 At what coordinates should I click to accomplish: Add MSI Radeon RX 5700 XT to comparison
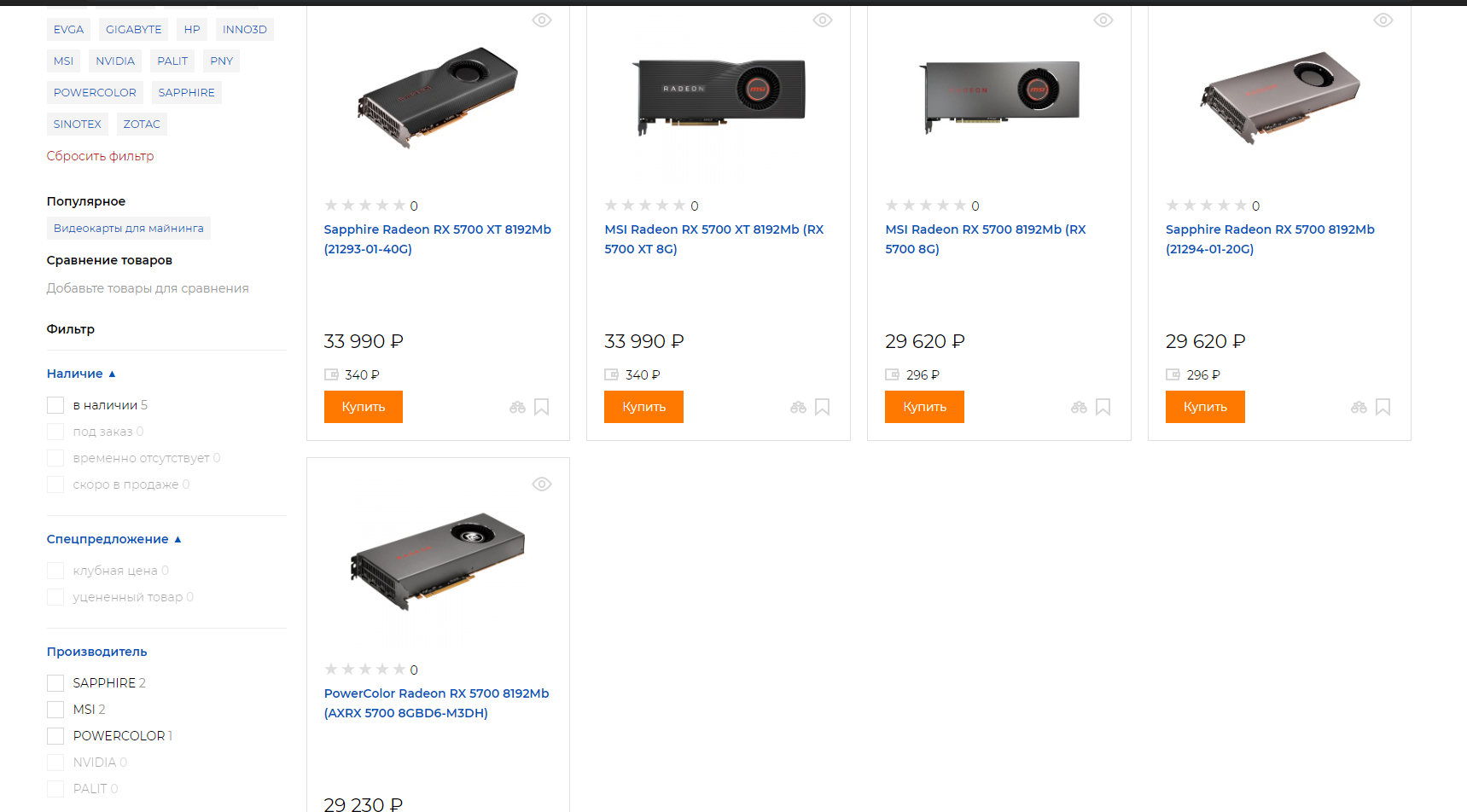click(798, 408)
